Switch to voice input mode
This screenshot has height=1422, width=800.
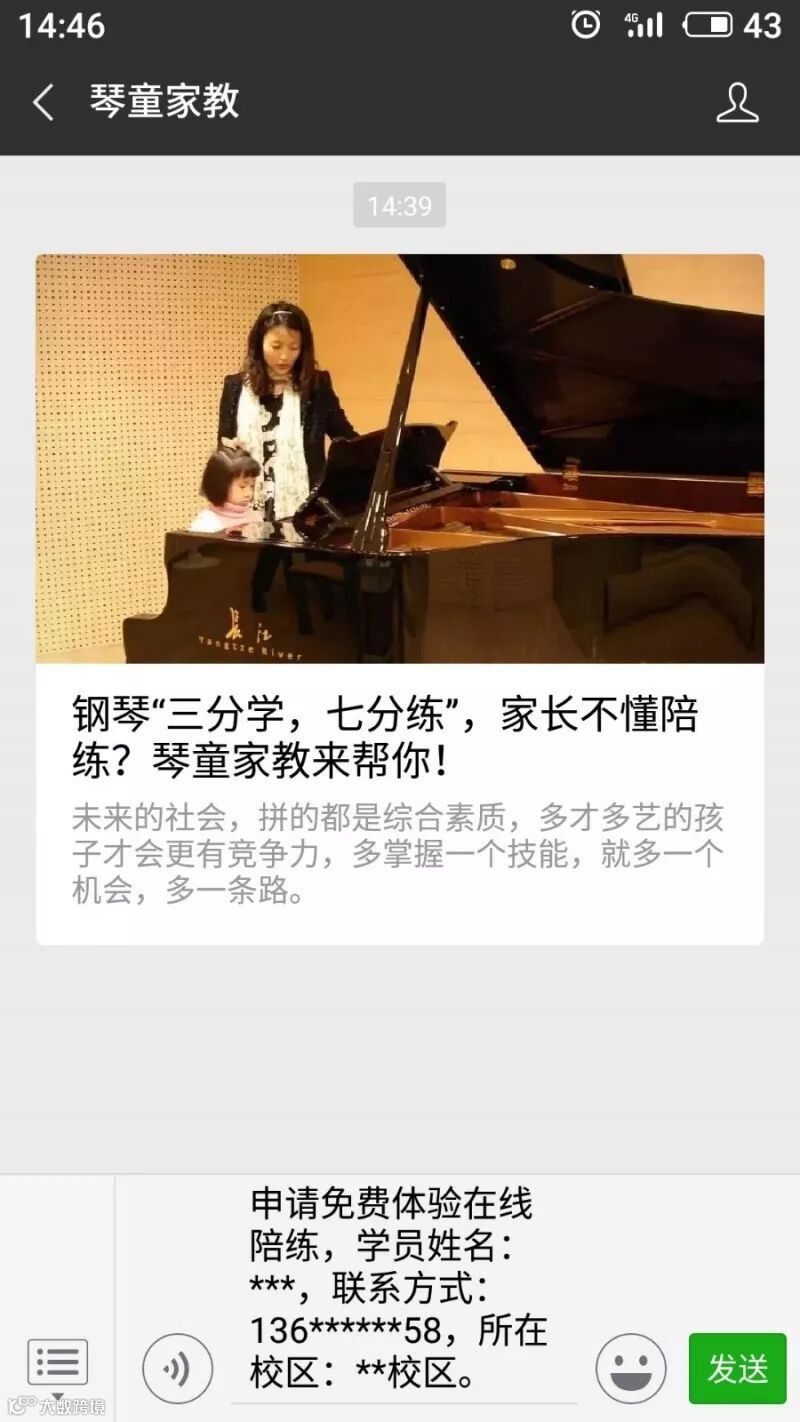pos(177,1368)
